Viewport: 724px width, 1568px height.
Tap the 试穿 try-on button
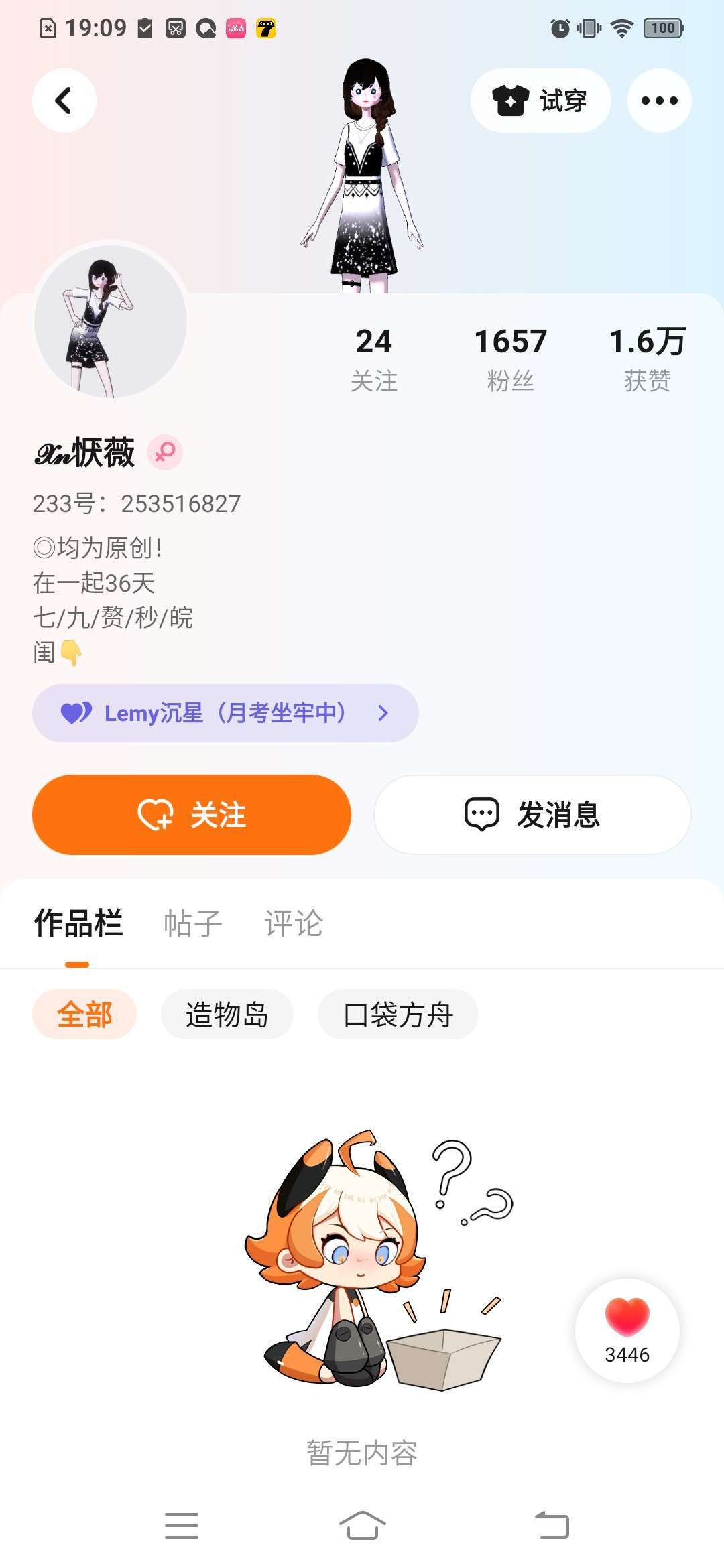pos(540,101)
